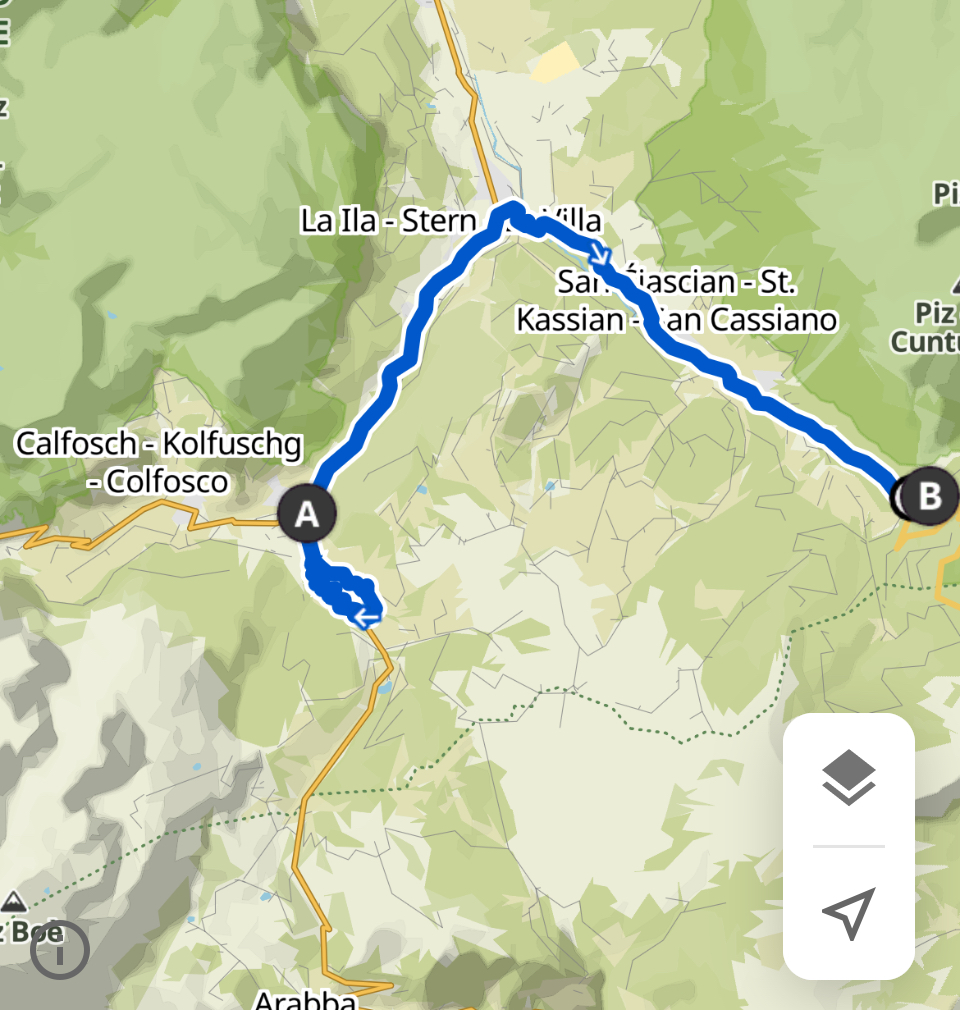960x1010 pixels.
Task: Open the map layers selector
Action: pos(848,778)
